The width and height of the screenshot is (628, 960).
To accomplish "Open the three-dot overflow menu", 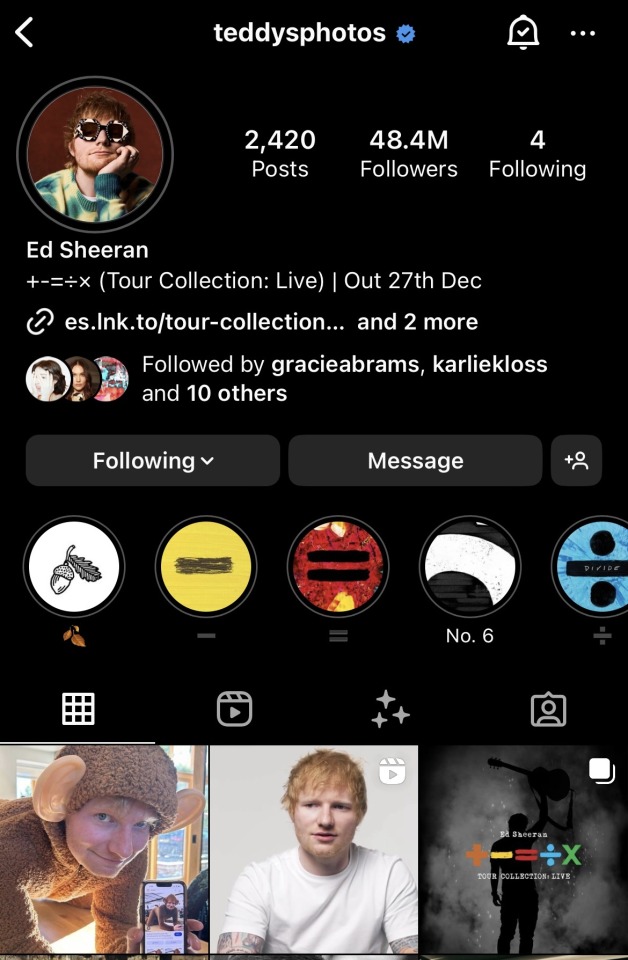I will (583, 33).
